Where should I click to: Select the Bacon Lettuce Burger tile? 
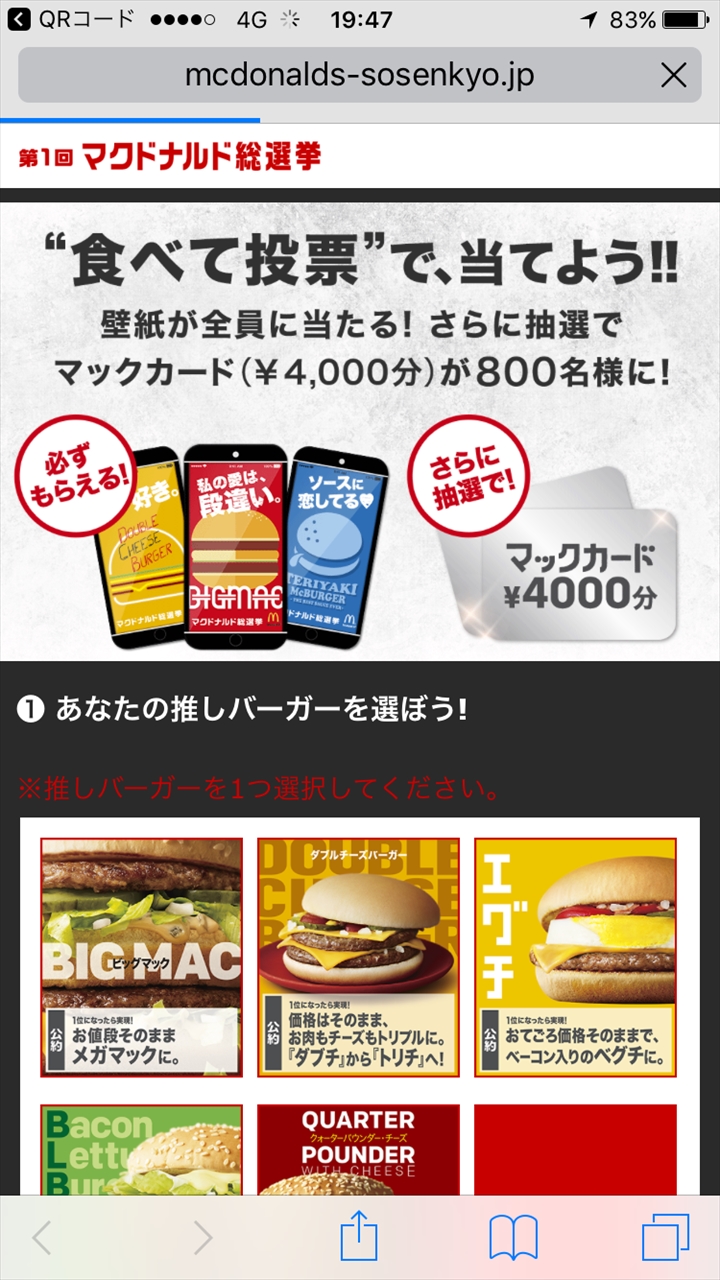click(141, 1150)
